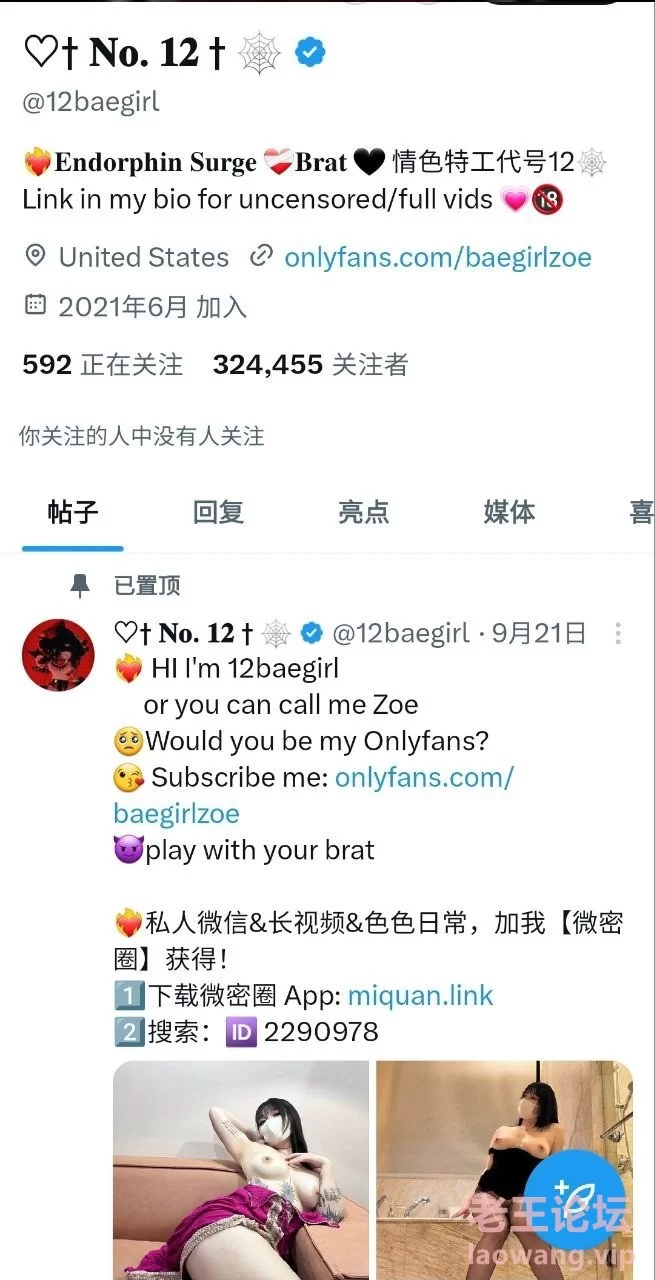
Task: Open the miquan.link link in the pinned post
Action: (x=420, y=995)
